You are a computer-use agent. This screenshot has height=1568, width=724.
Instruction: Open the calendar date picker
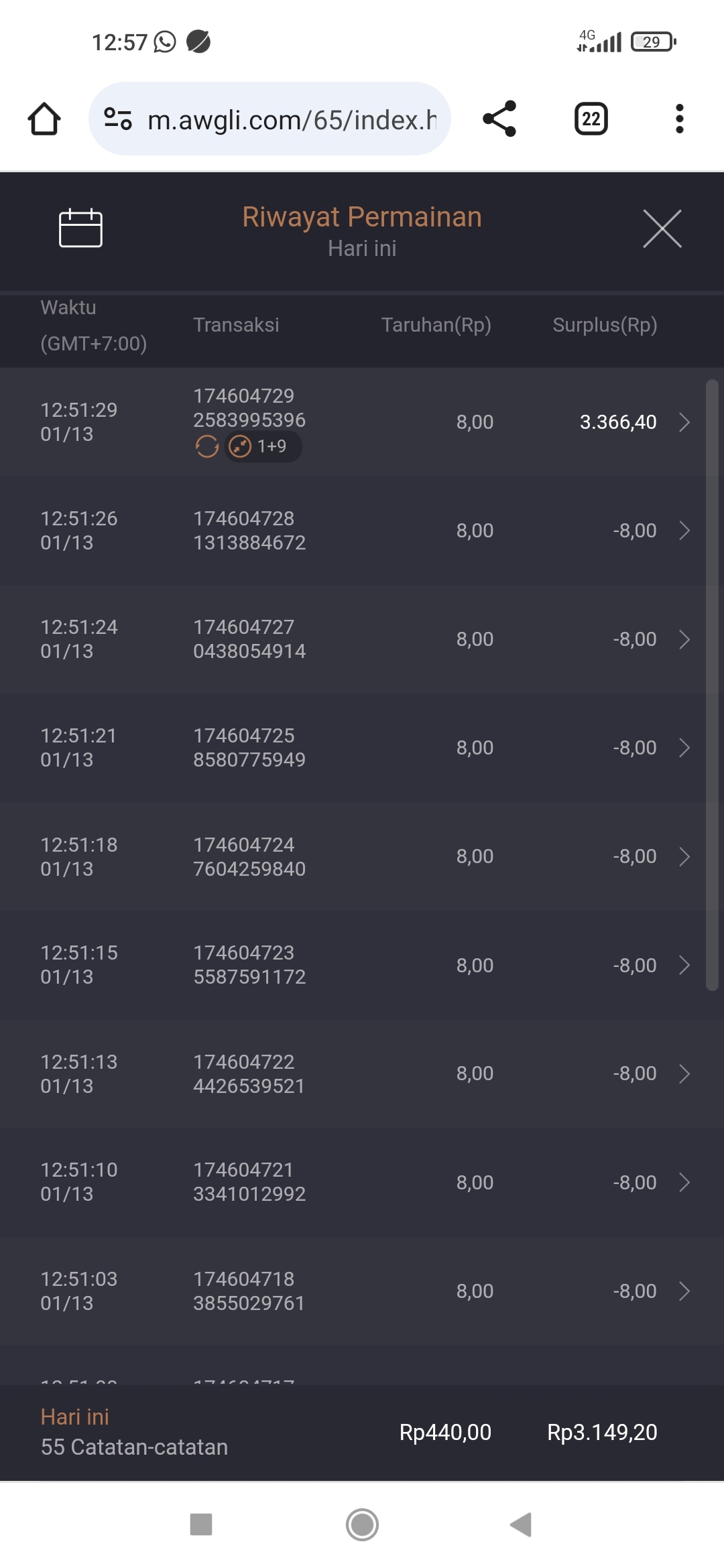(x=80, y=228)
